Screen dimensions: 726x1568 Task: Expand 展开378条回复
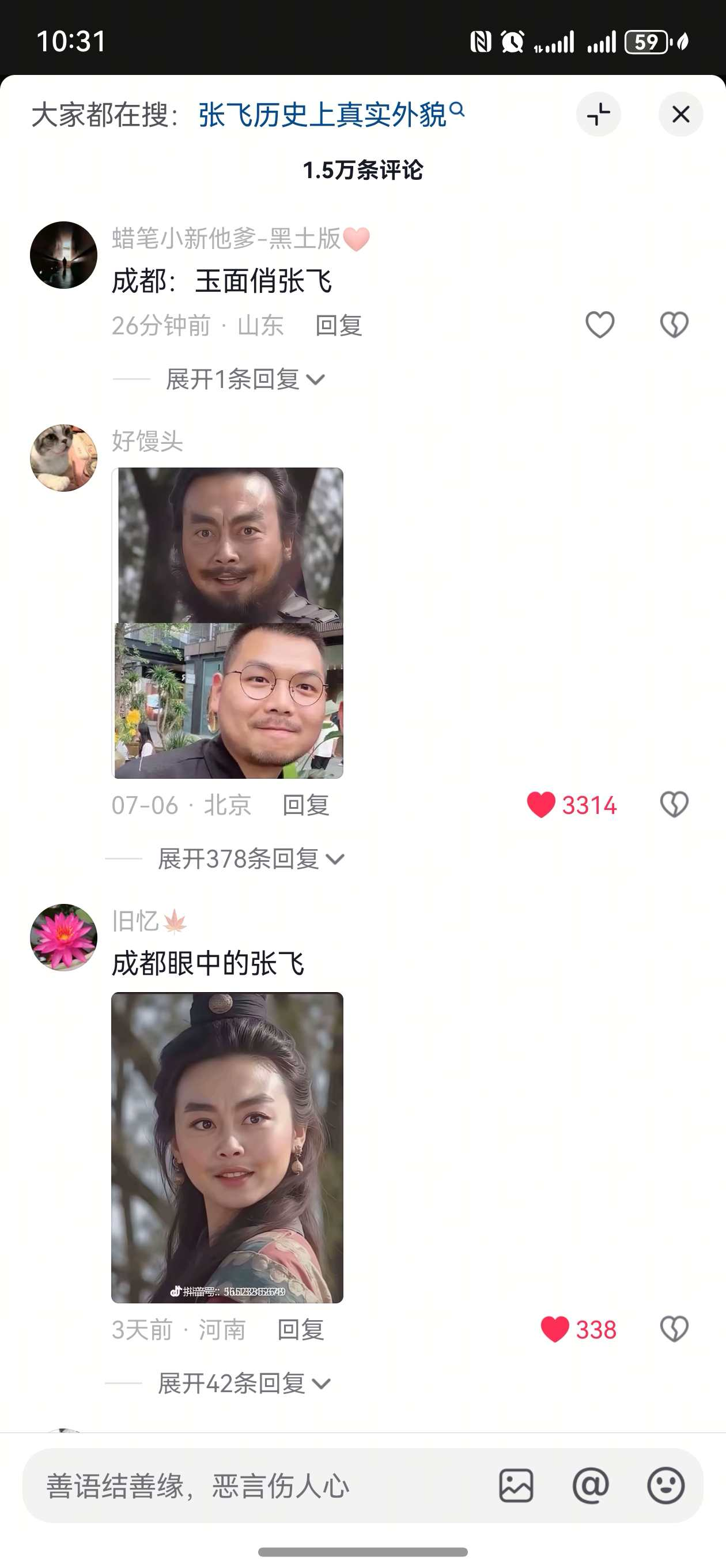point(251,859)
